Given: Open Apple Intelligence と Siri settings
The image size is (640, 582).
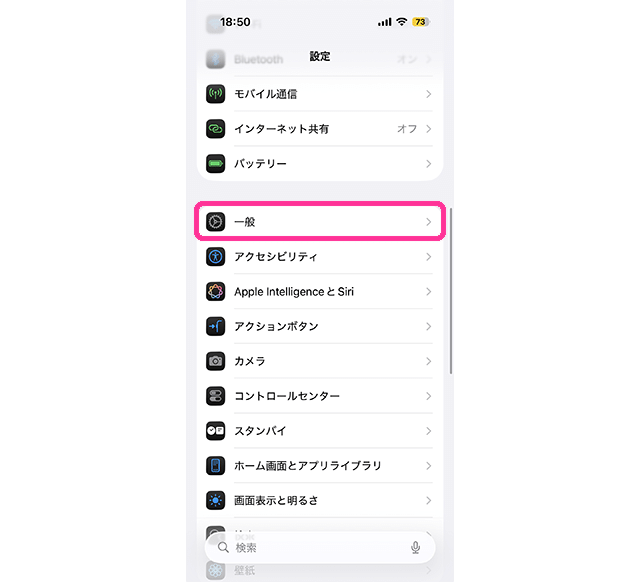Looking at the screenshot, I should (x=320, y=292).
